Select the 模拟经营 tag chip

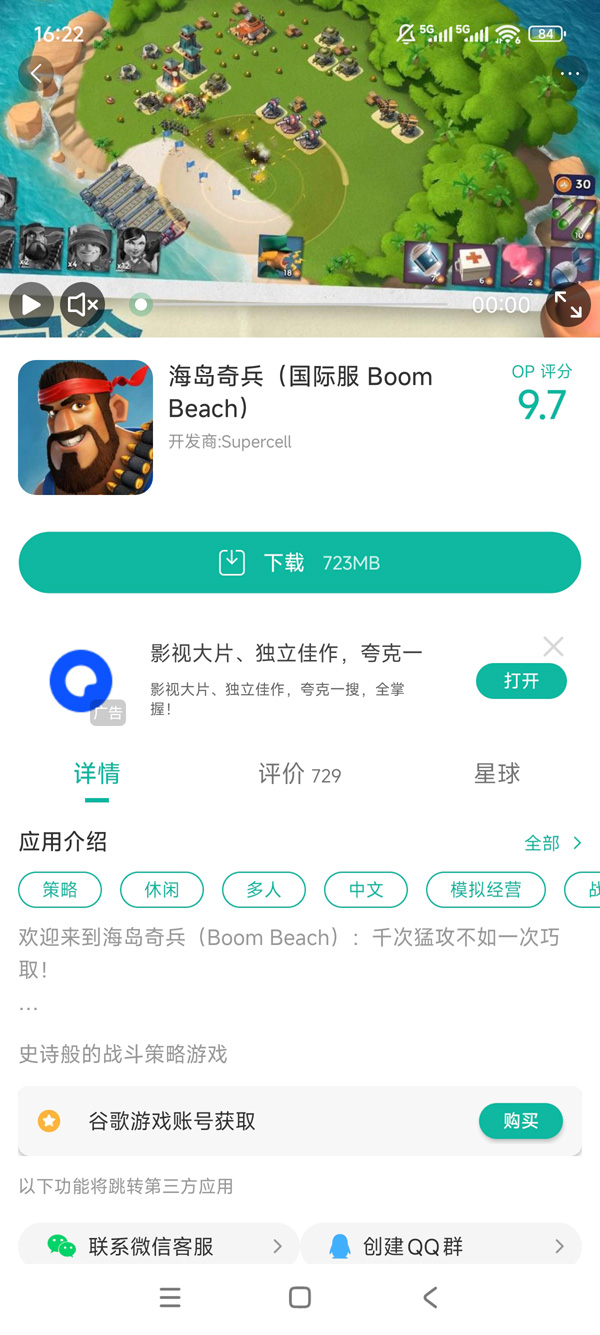(x=485, y=890)
